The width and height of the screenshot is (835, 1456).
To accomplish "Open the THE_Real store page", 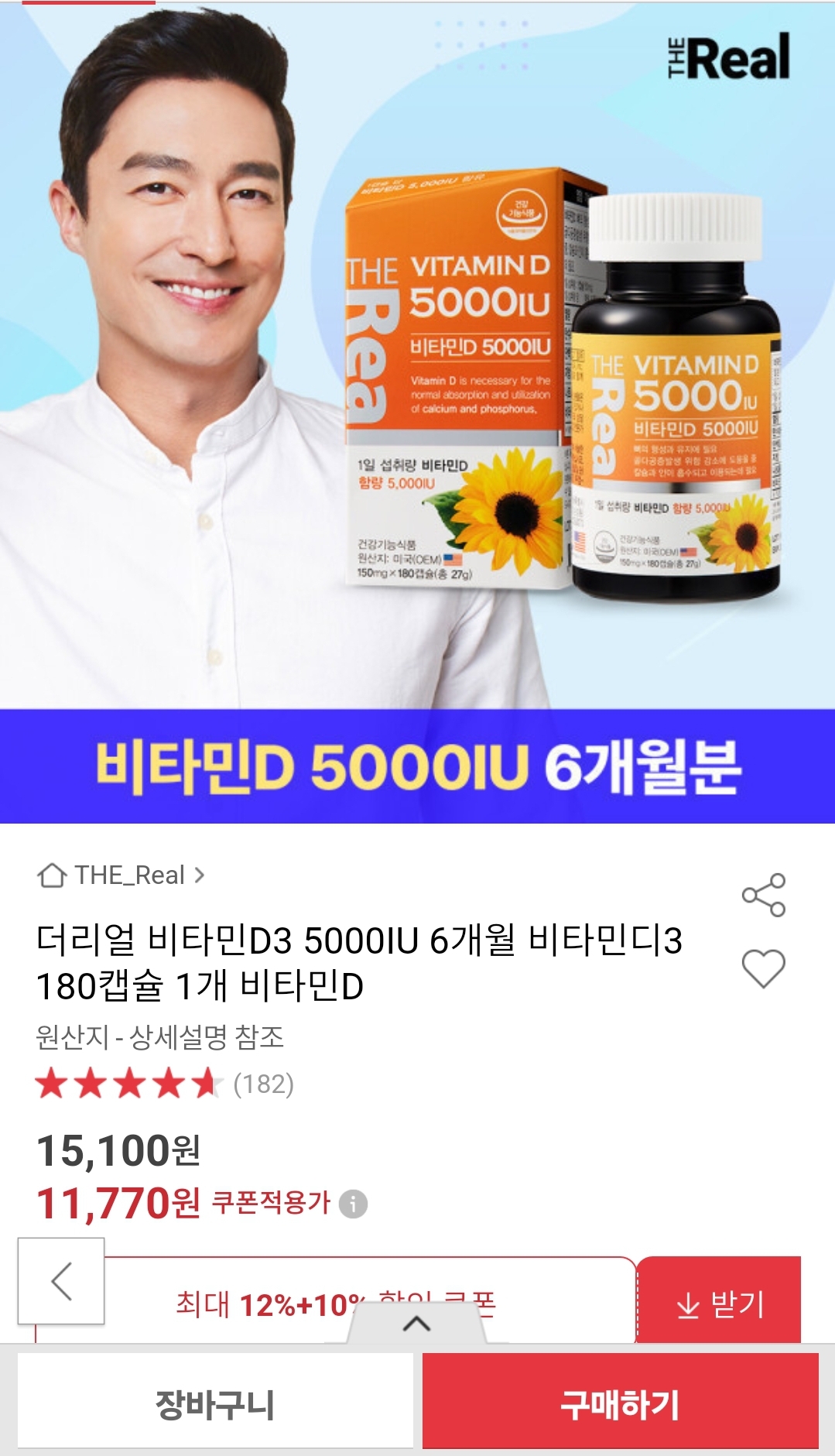I will click(121, 875).
